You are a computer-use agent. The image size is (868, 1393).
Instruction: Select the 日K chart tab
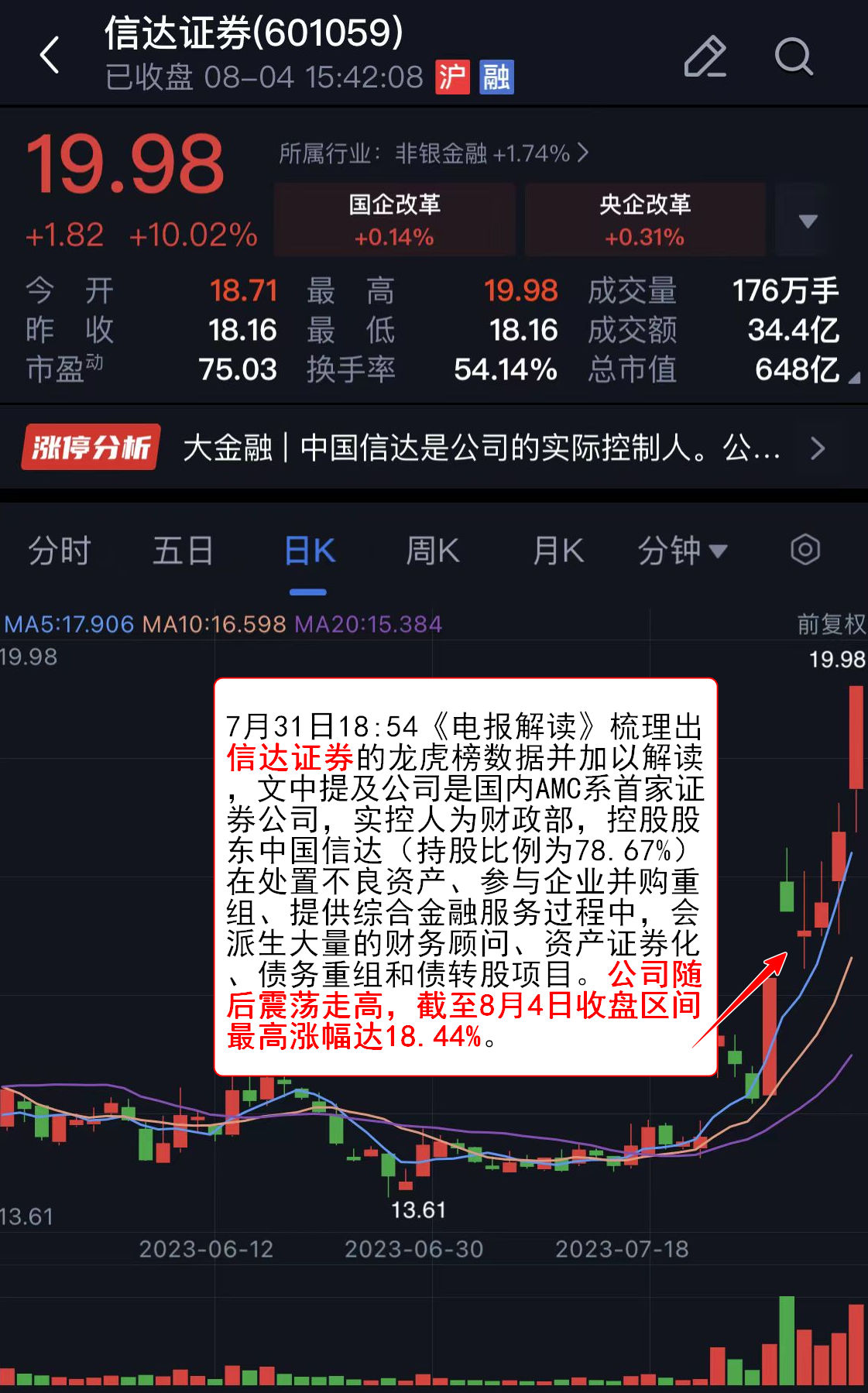point(309,551)
